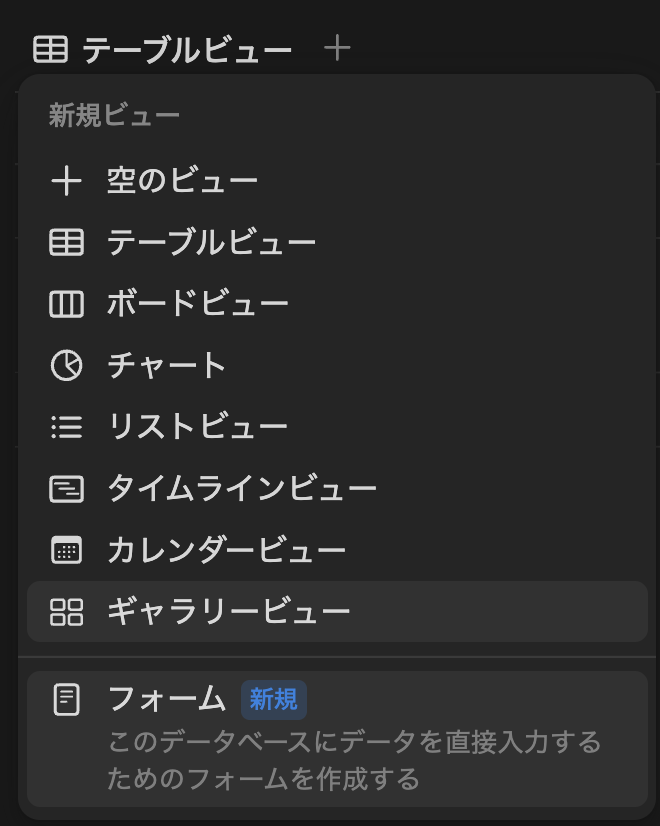Select テーブルビュー in the new view list

[337, 242]
